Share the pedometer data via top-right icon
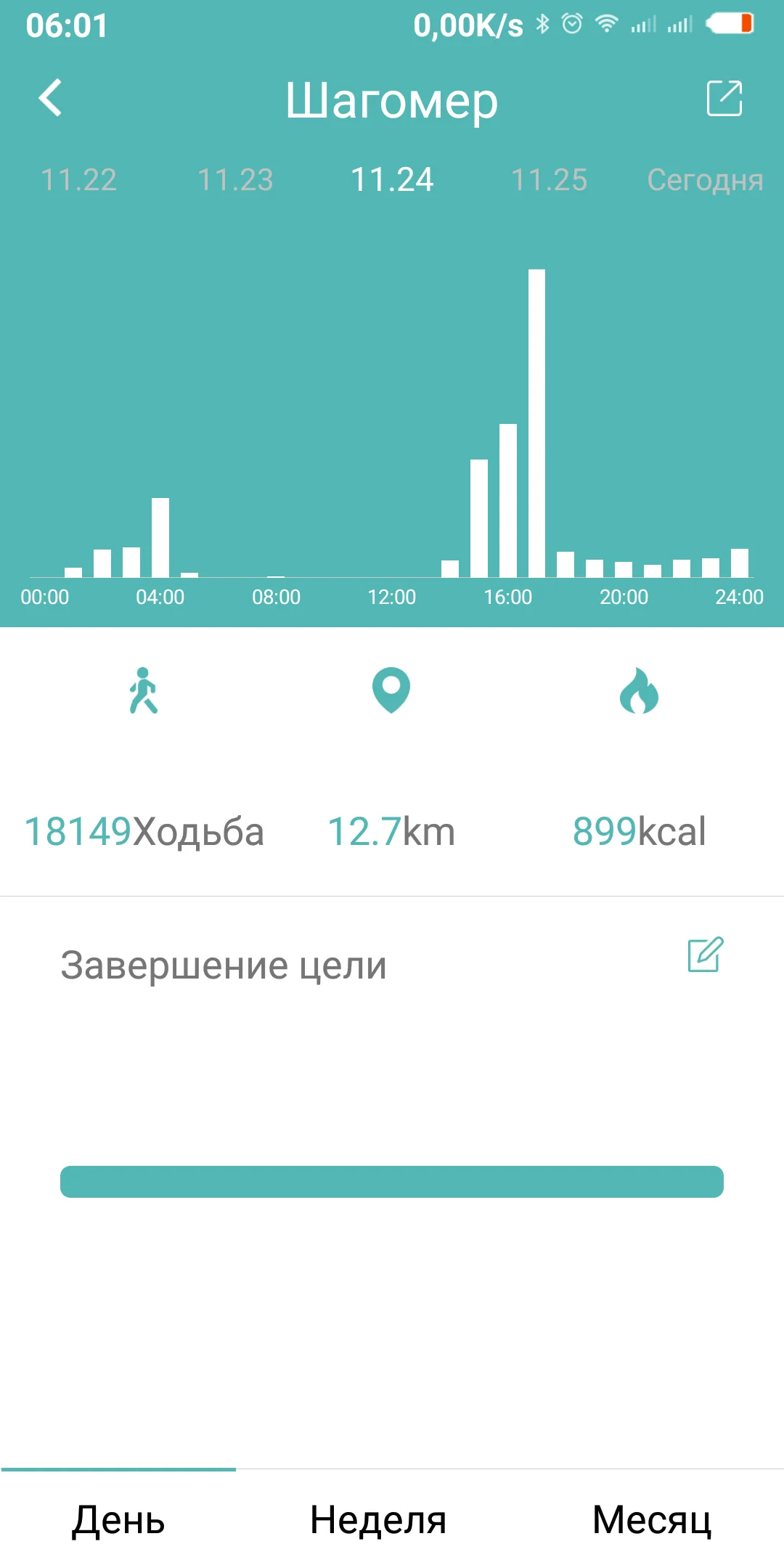The width and height of the screenshot is (784, 1568). (x=724, y=98)
